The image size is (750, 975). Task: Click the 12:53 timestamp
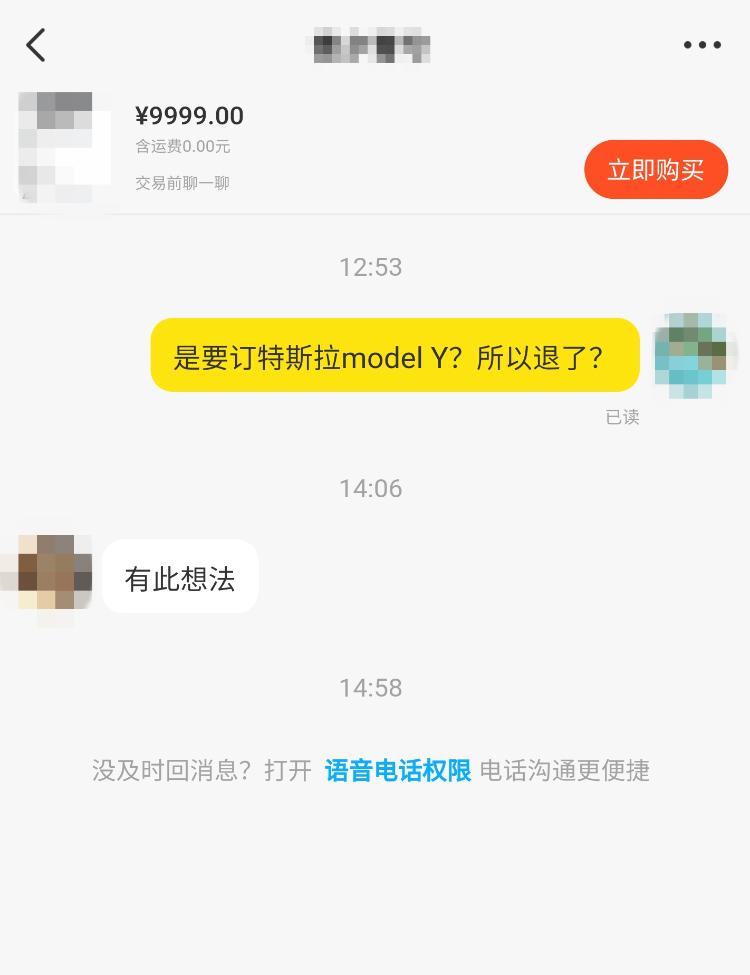[370, 267]
